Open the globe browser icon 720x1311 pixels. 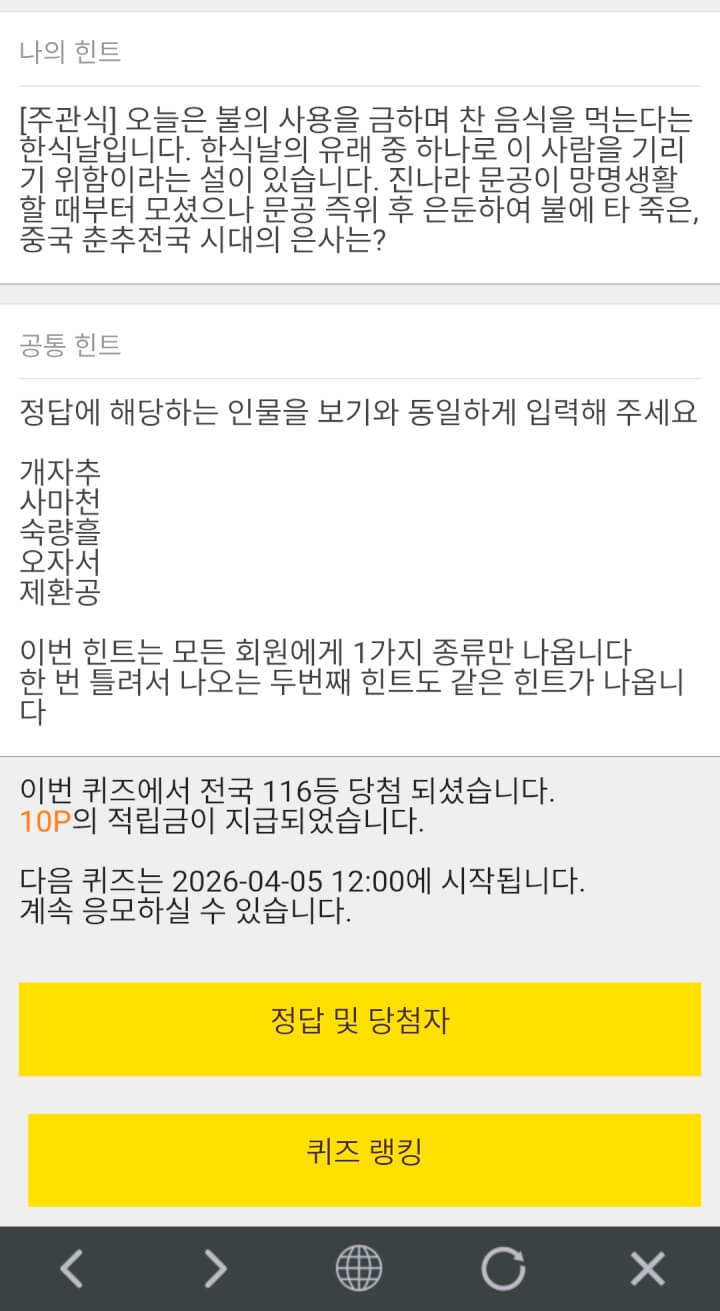pyautogui.click(x=359, y=1269)
